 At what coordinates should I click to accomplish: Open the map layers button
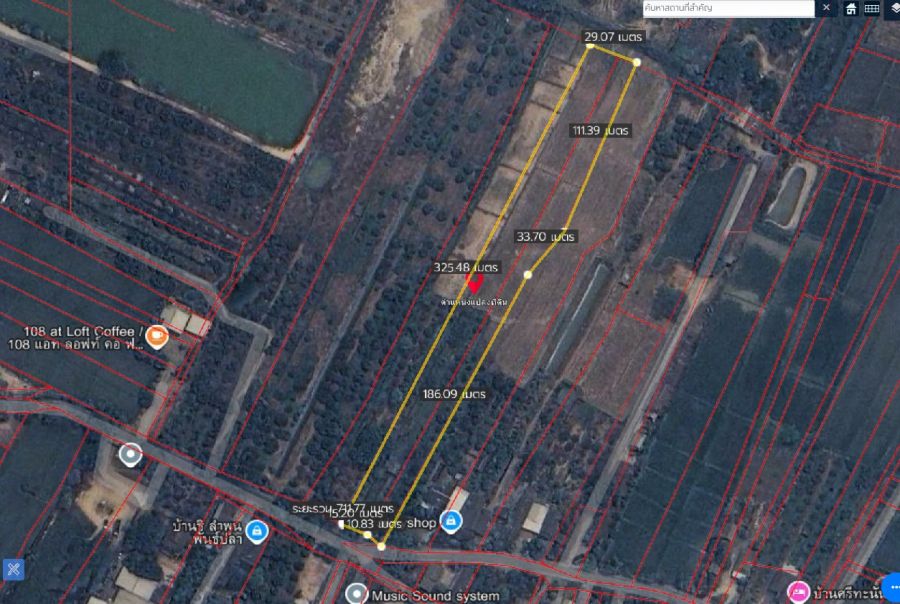coord(893,8)
